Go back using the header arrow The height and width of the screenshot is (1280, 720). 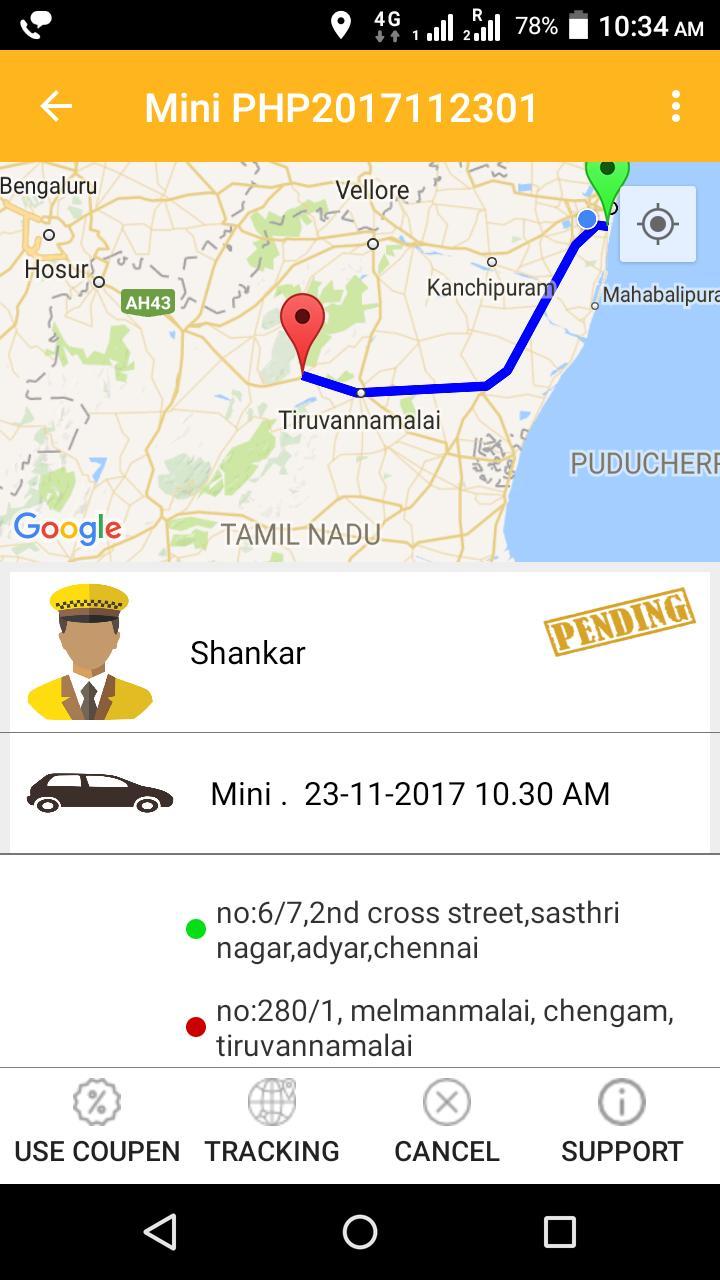pyautogui.click(x=56, y=106)
